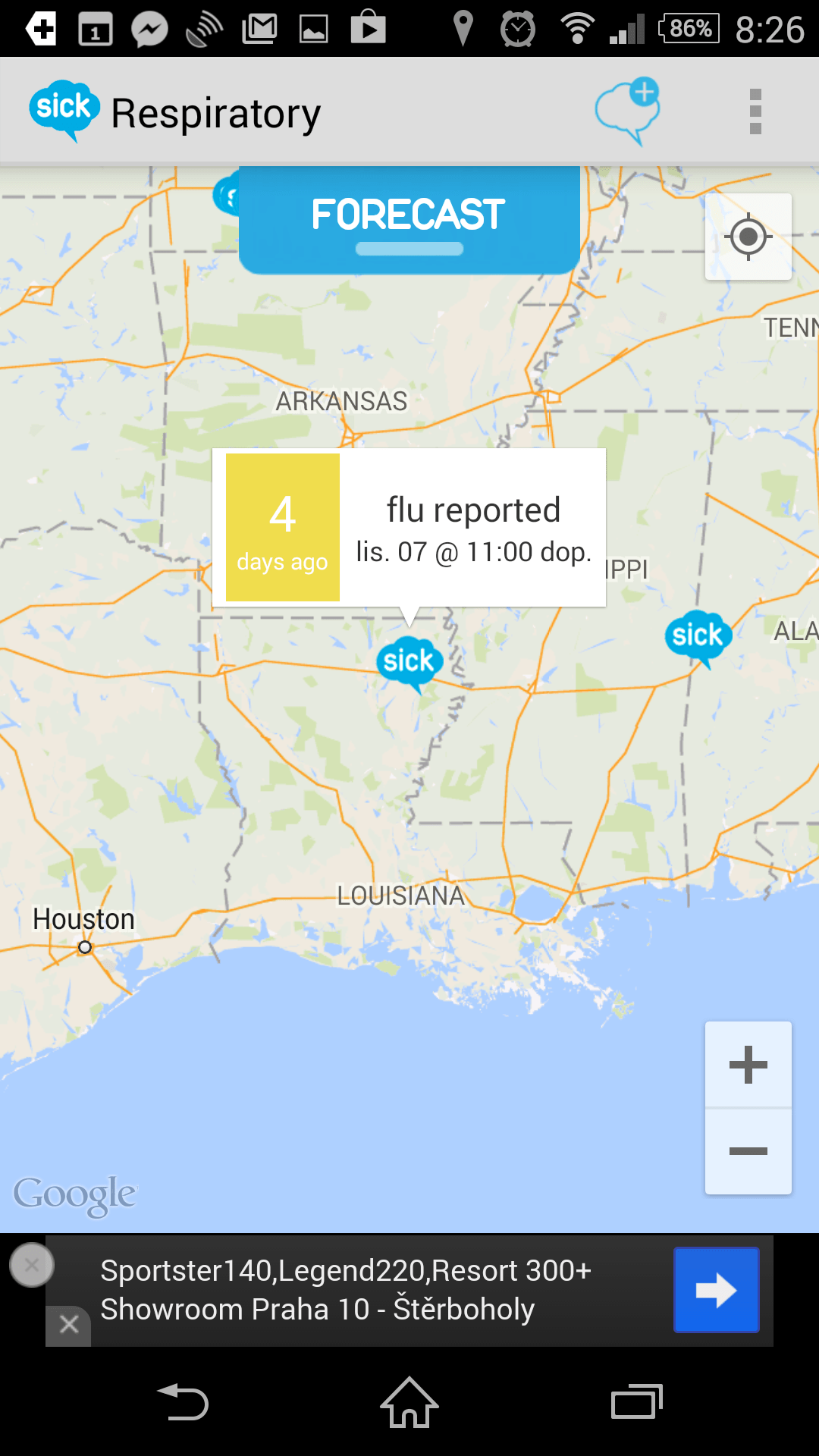Open the Sickweather app logo
The height and width of the screenshot is (1456, 819).
click(x=64, y=109)
